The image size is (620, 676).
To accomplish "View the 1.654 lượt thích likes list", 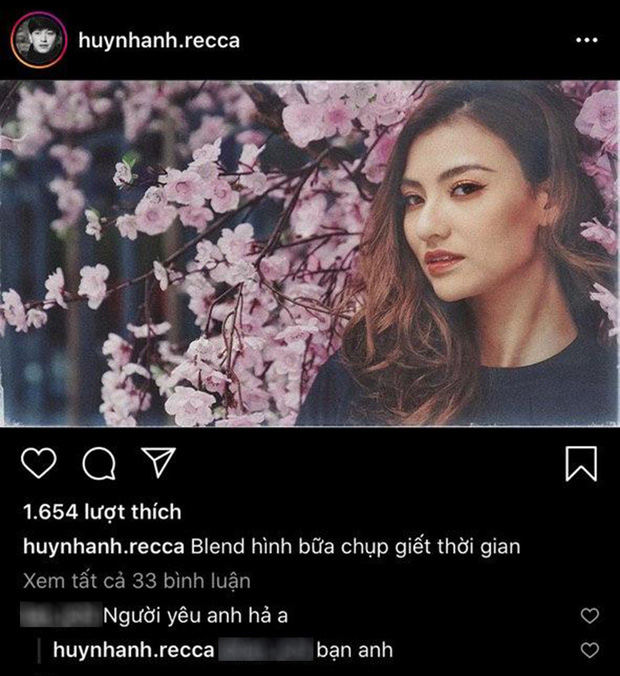I will tap(102, 512).
